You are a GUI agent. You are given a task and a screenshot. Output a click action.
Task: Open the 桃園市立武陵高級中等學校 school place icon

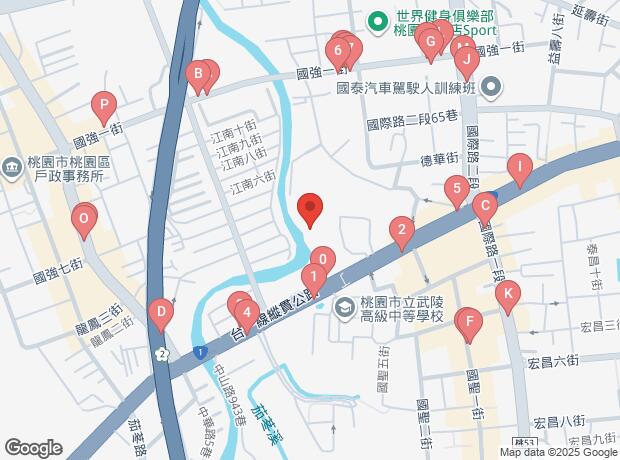pyautogui.click(x=345, y=308)
